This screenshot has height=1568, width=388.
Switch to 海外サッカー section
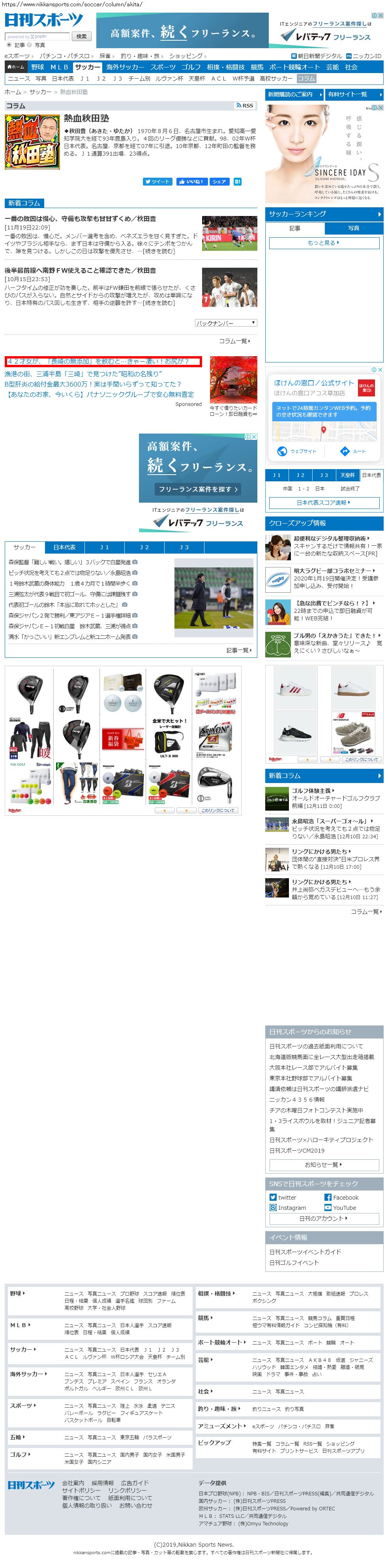pos(125,67)
